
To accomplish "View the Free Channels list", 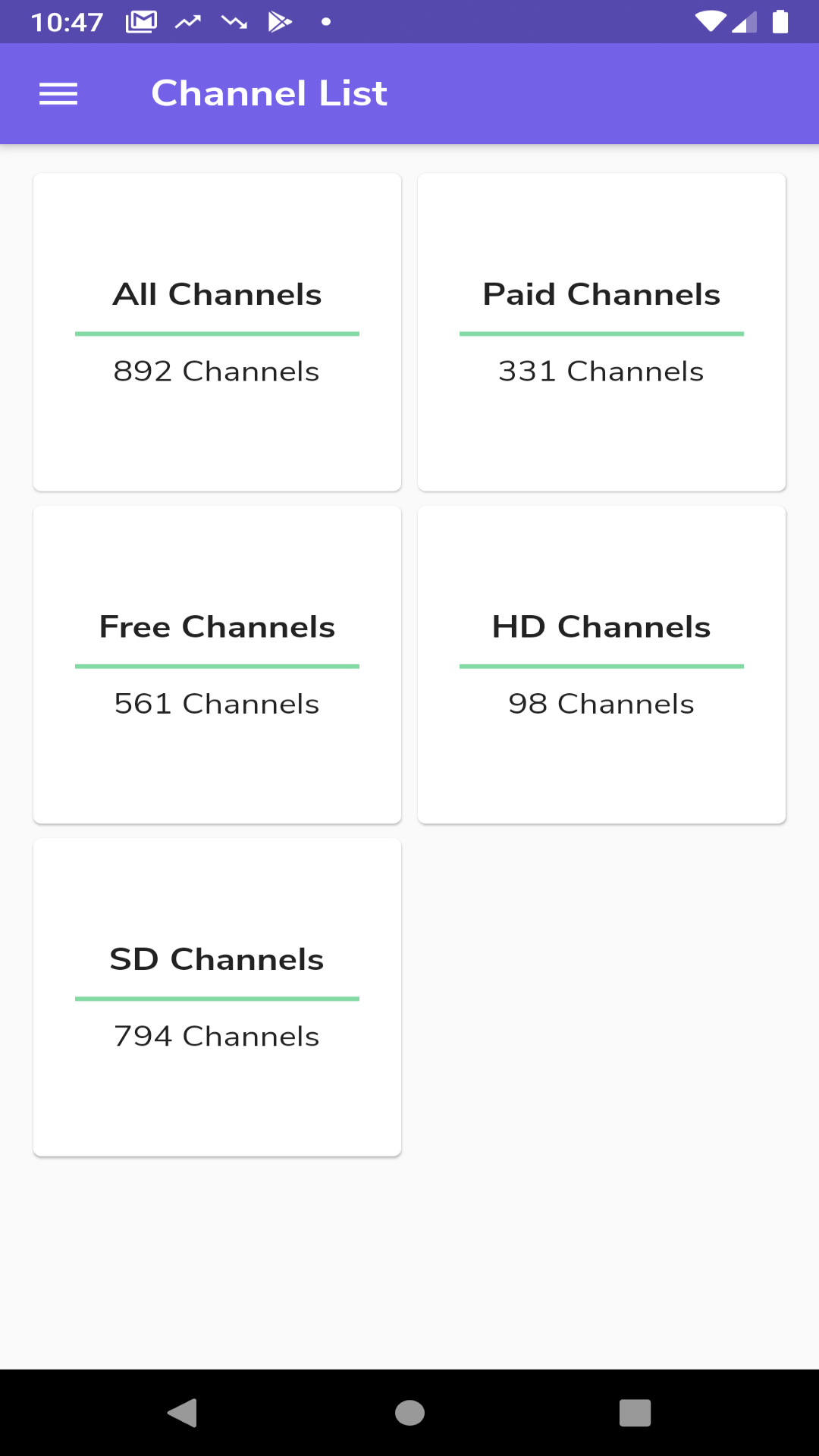I will (217, 665).
